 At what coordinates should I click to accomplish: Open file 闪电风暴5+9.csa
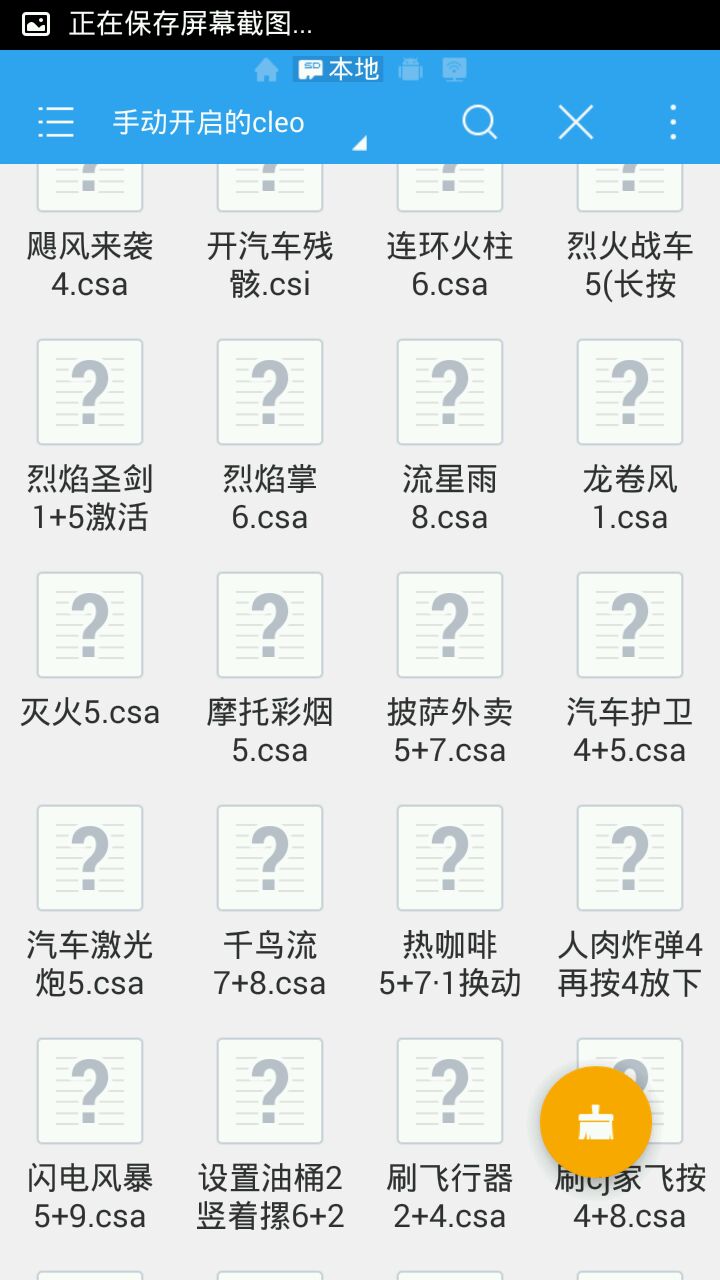pyautogui.click(x=90, y=1091)
